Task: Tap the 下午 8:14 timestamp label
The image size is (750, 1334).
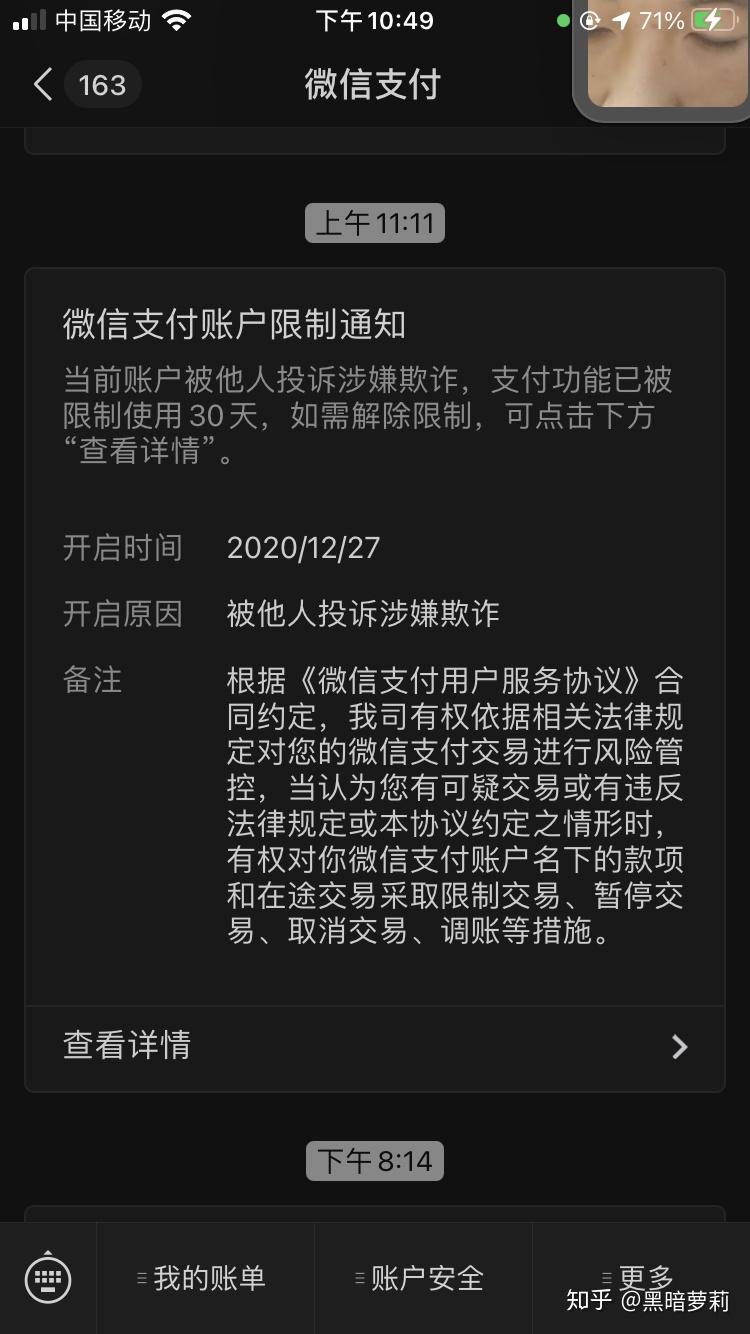Action: click(374, 1161)
